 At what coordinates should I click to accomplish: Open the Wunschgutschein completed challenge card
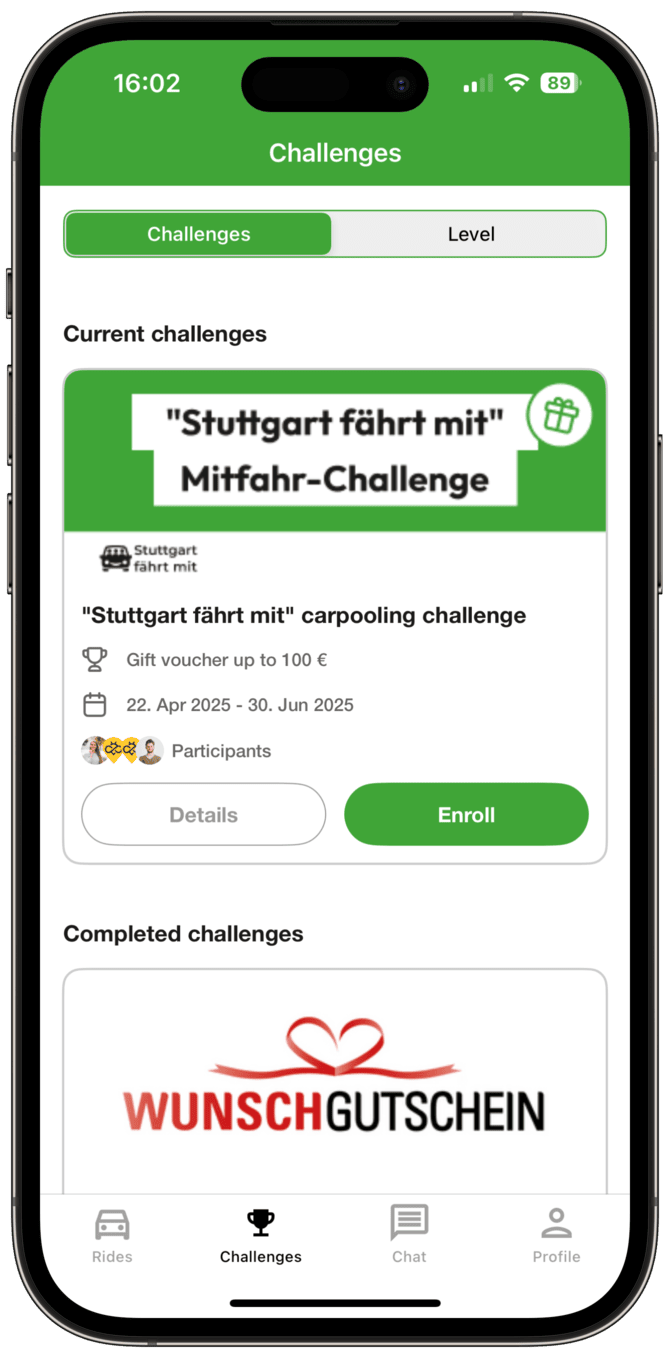coord(335,1085)
